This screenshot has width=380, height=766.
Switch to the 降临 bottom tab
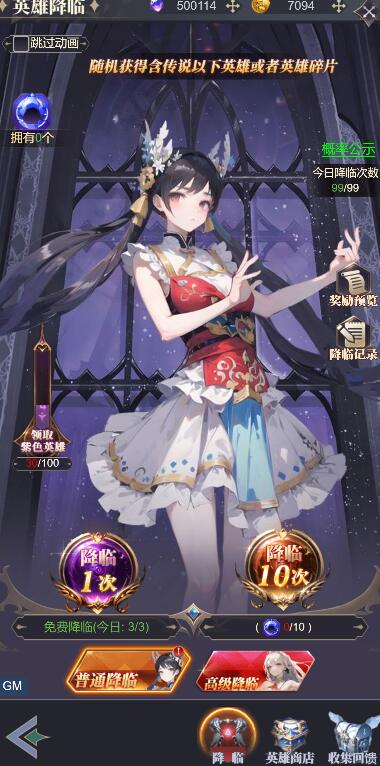pyautogui.click(x=228, y=737)
